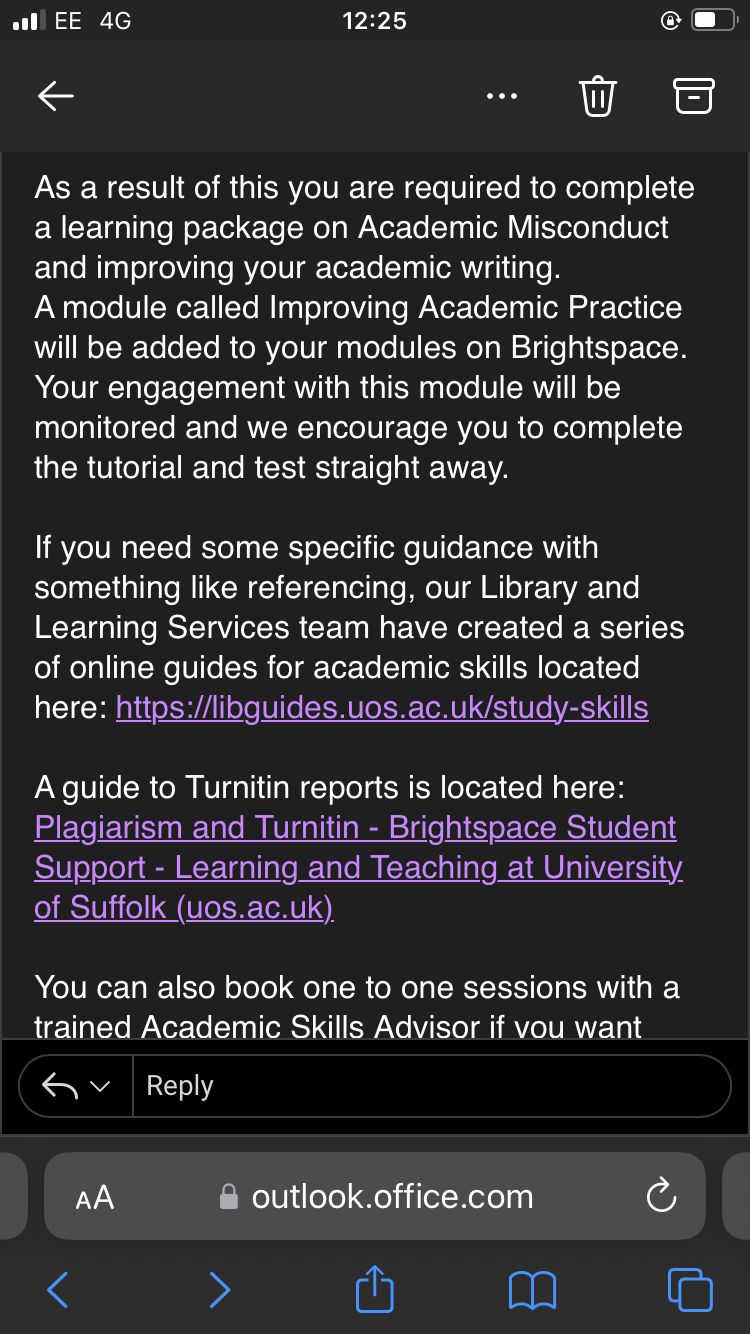The width and height of the screenshot is (750, 1334).
Task: Go to the previous page in Safari
Action: pyautogui.click(x=58, y=1290)
